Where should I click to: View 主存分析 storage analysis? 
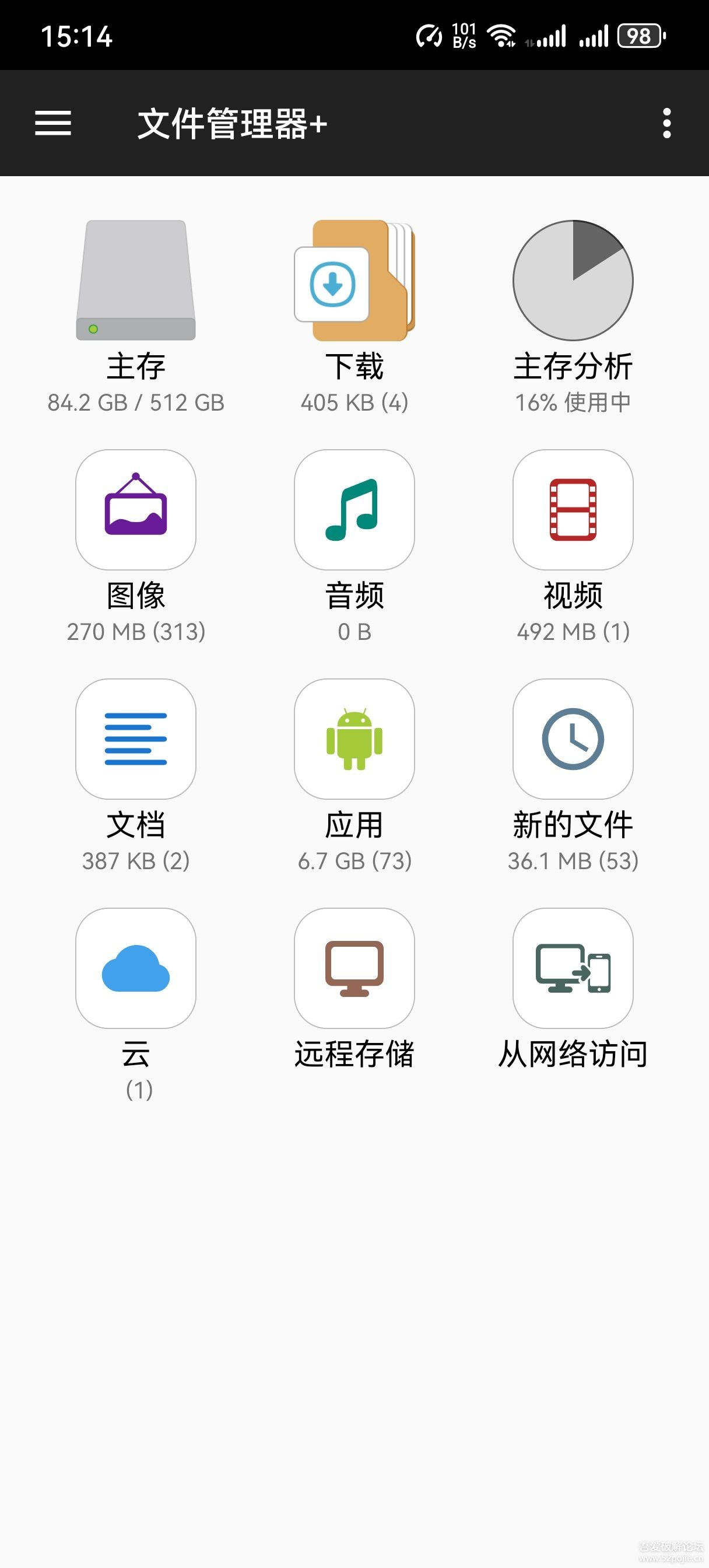pos(573,281)
